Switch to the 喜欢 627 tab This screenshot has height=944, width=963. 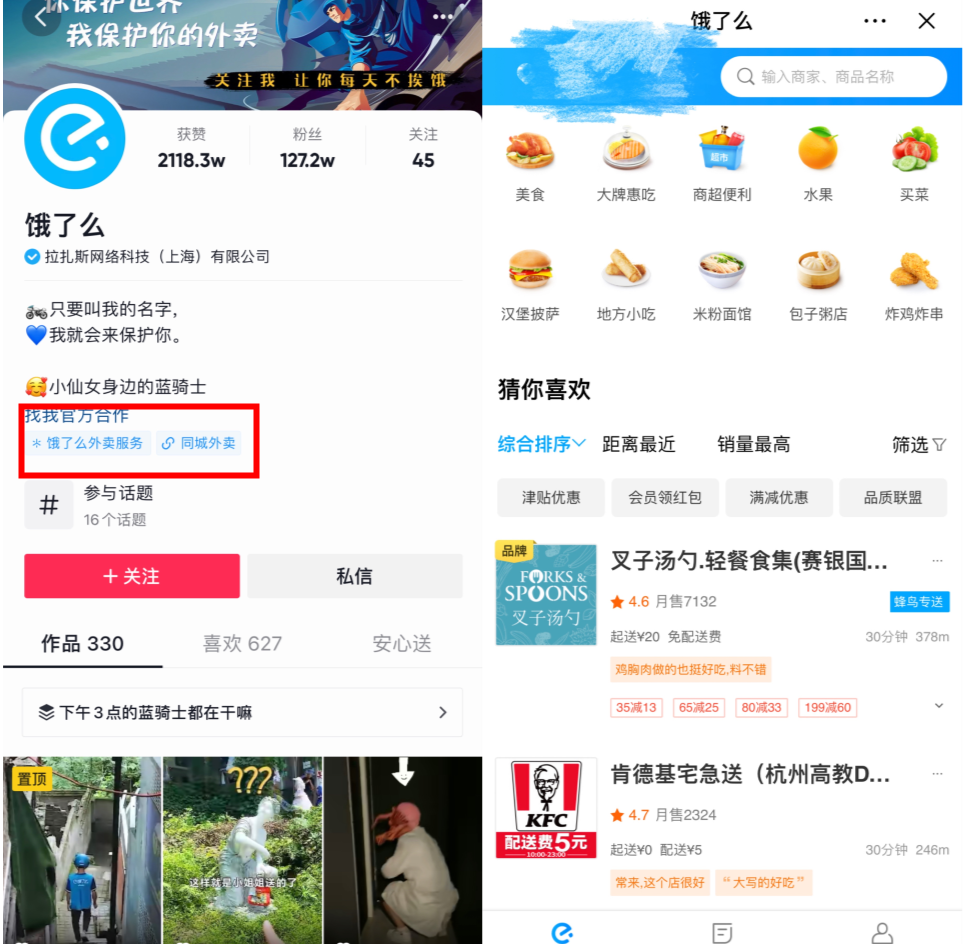242,644
